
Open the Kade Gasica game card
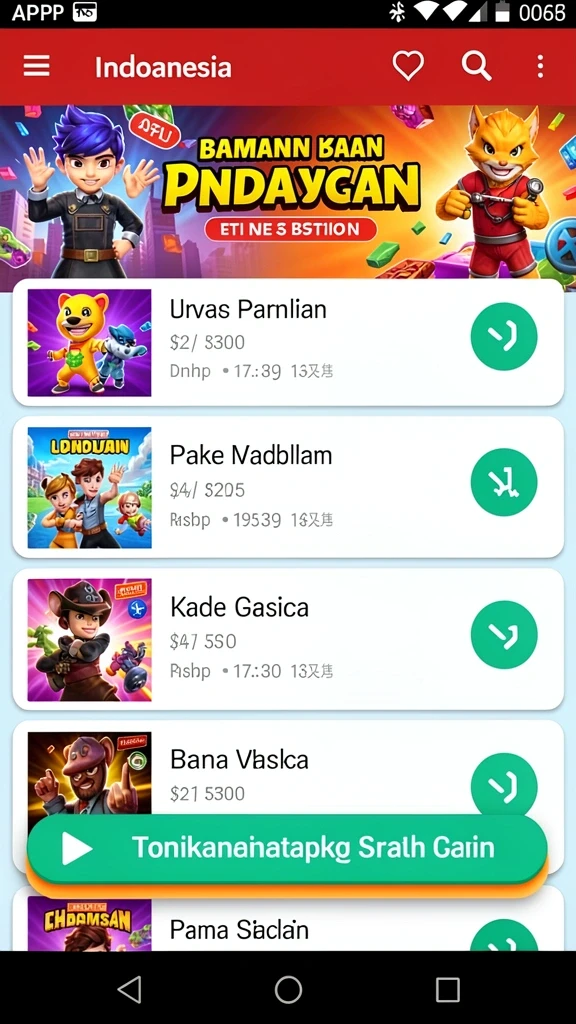[x=288, y=639]
